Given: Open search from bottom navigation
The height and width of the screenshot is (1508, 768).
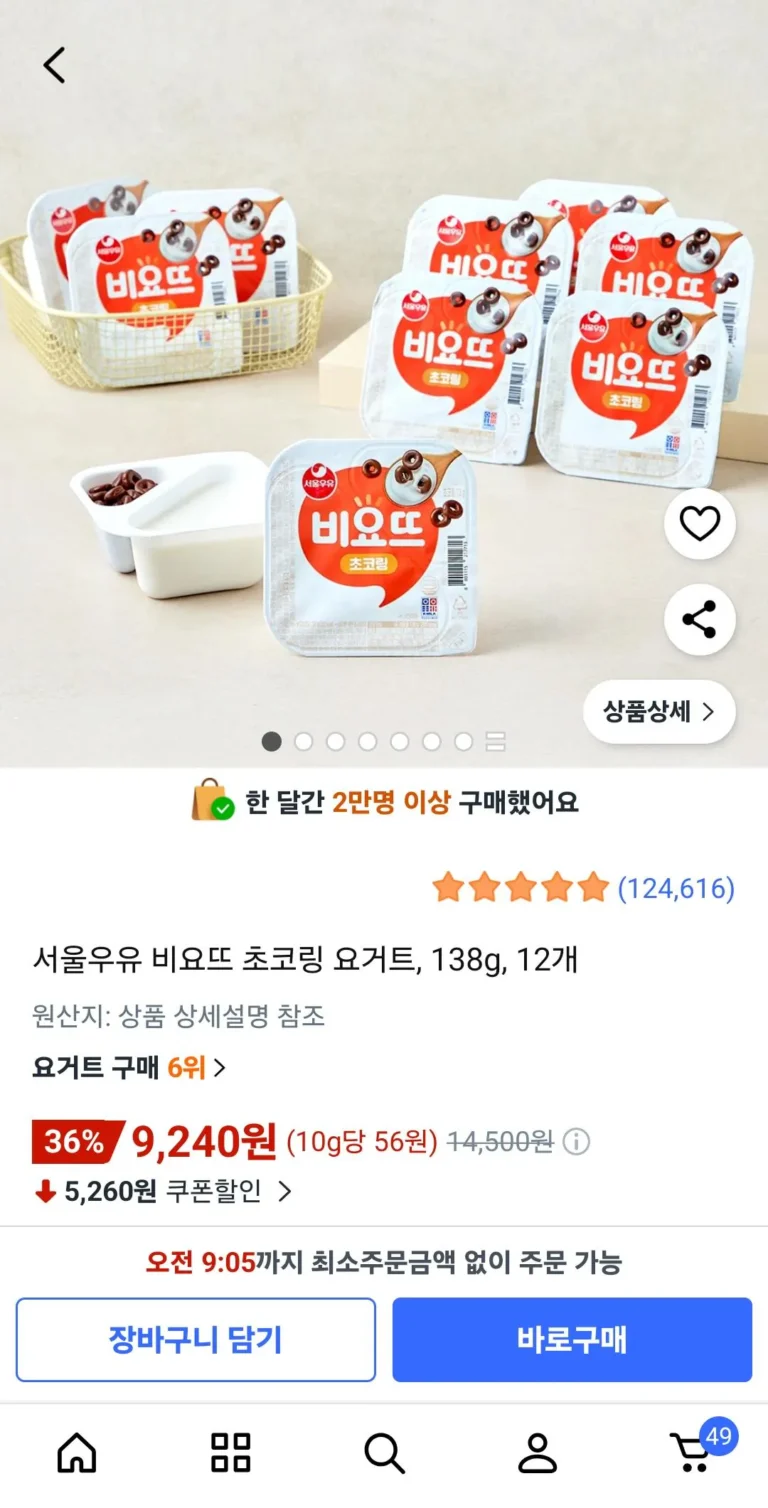Looking at the screenshot, I should point(384,1452).
